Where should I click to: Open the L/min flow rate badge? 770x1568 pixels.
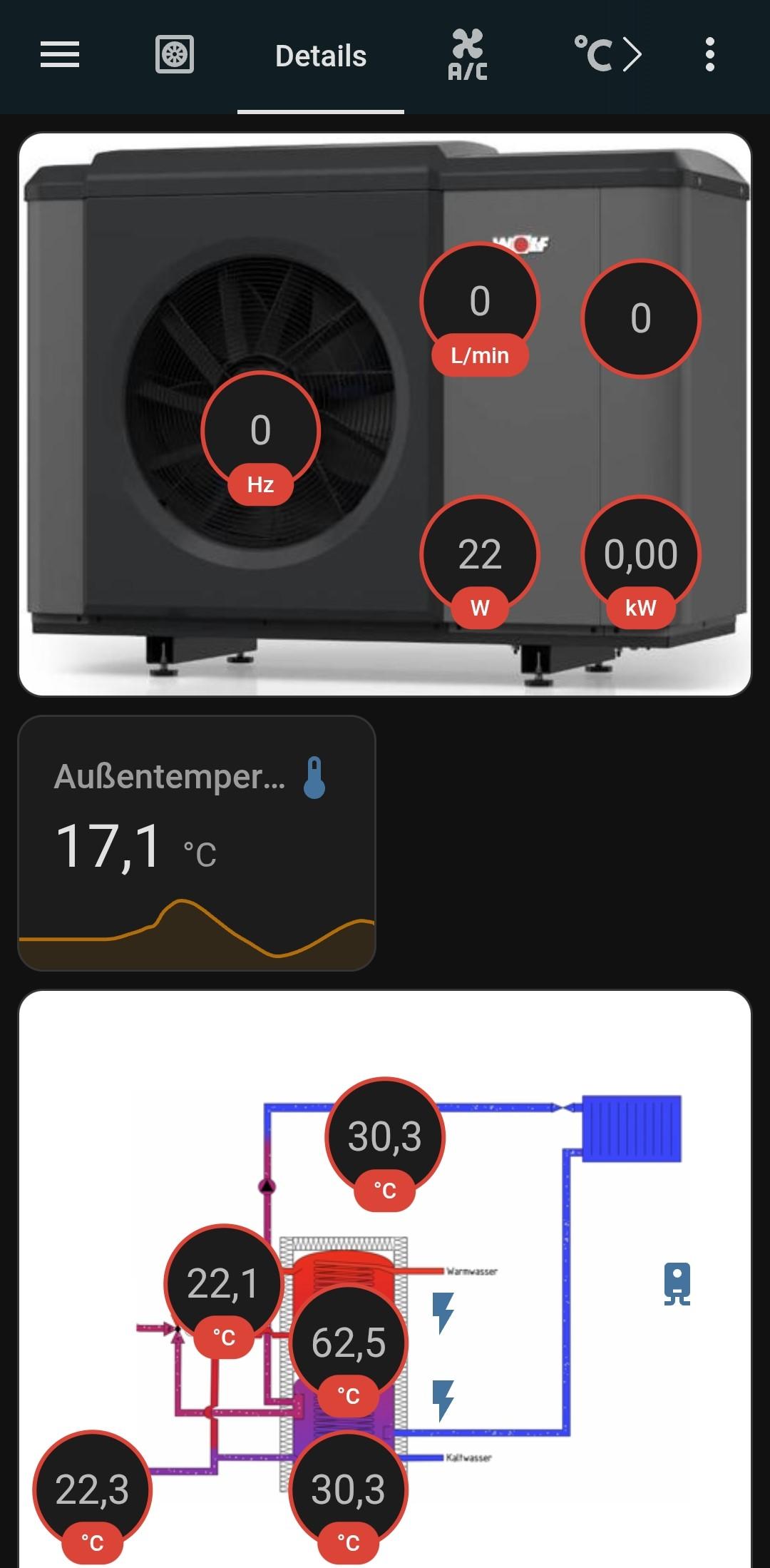coord(480,302)
